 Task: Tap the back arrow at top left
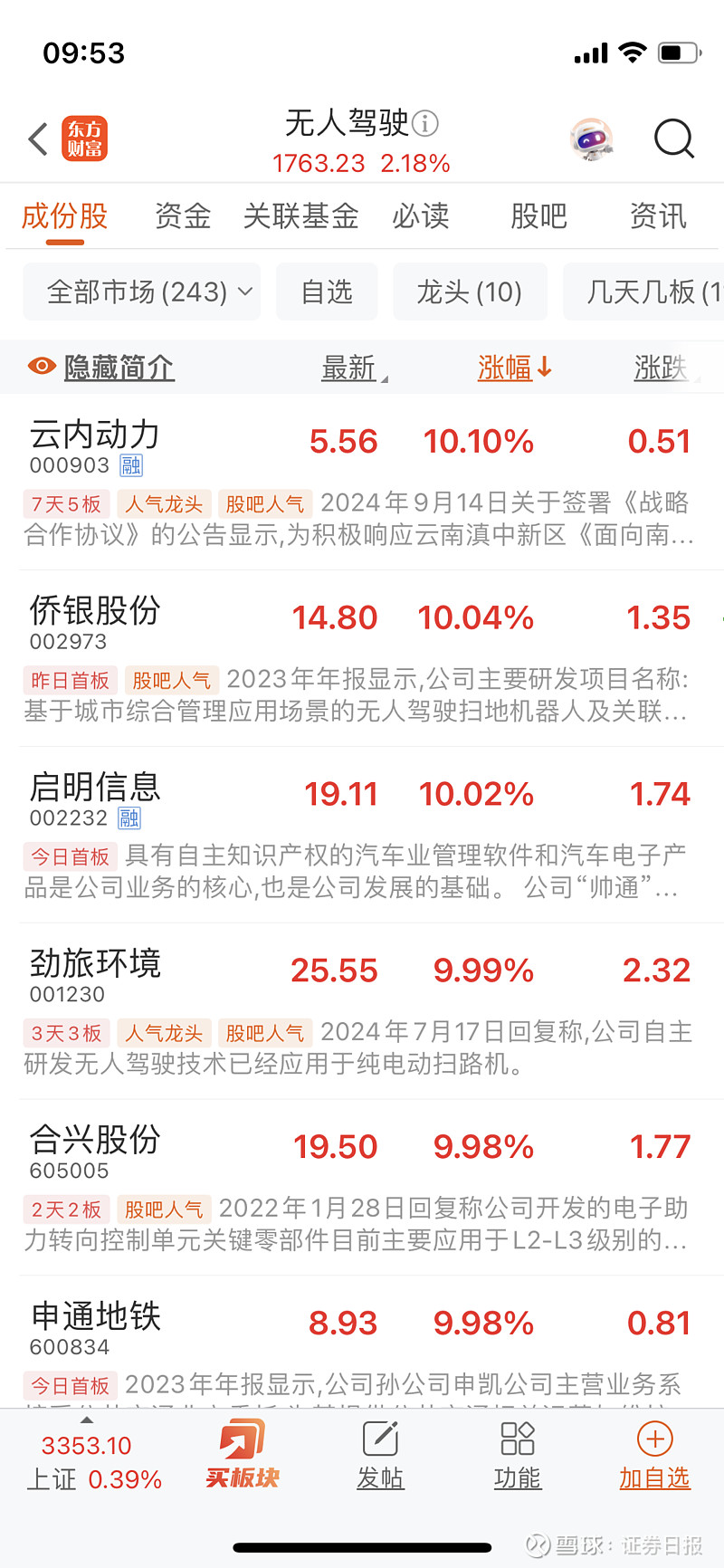pos(36,139)
